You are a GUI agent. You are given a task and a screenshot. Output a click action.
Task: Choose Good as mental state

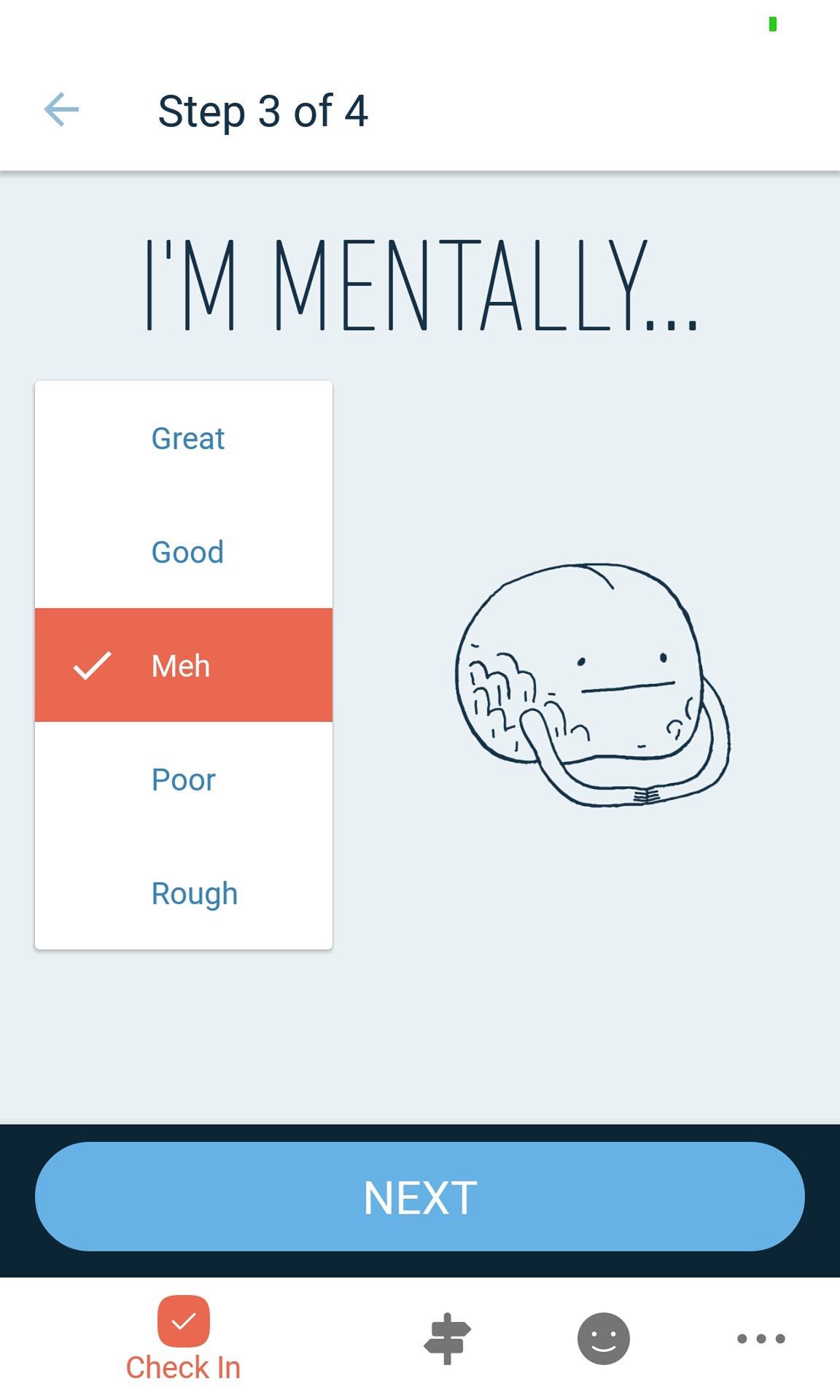[184, 552]
